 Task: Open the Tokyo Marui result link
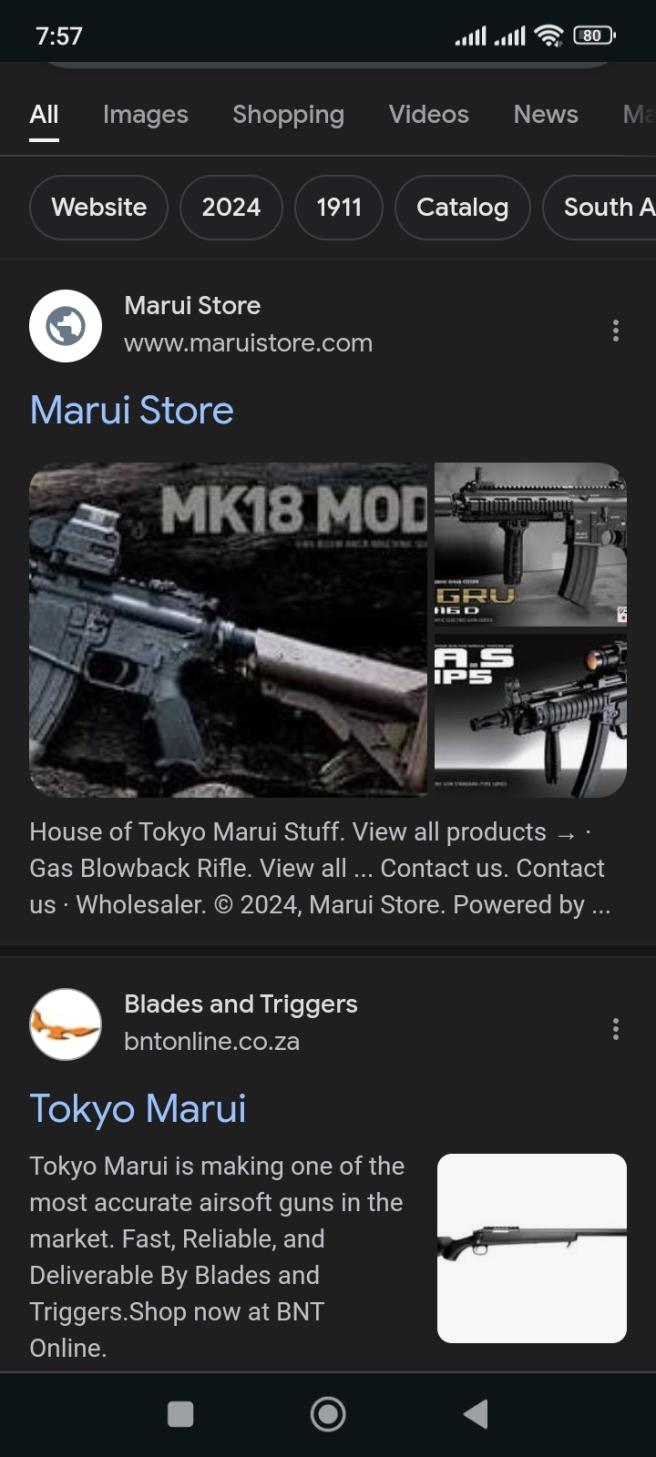[x=138, y=1108]
